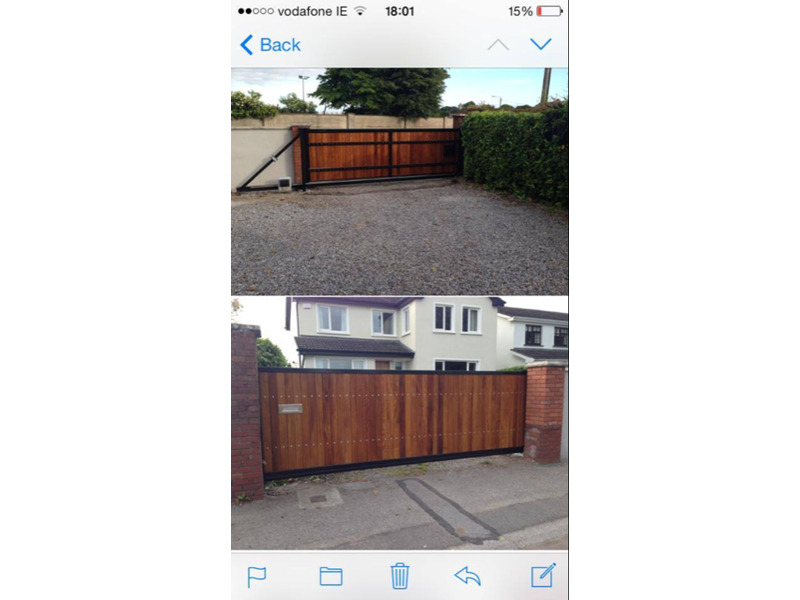Compose a new email
The image size is (800, 600).
543,575
